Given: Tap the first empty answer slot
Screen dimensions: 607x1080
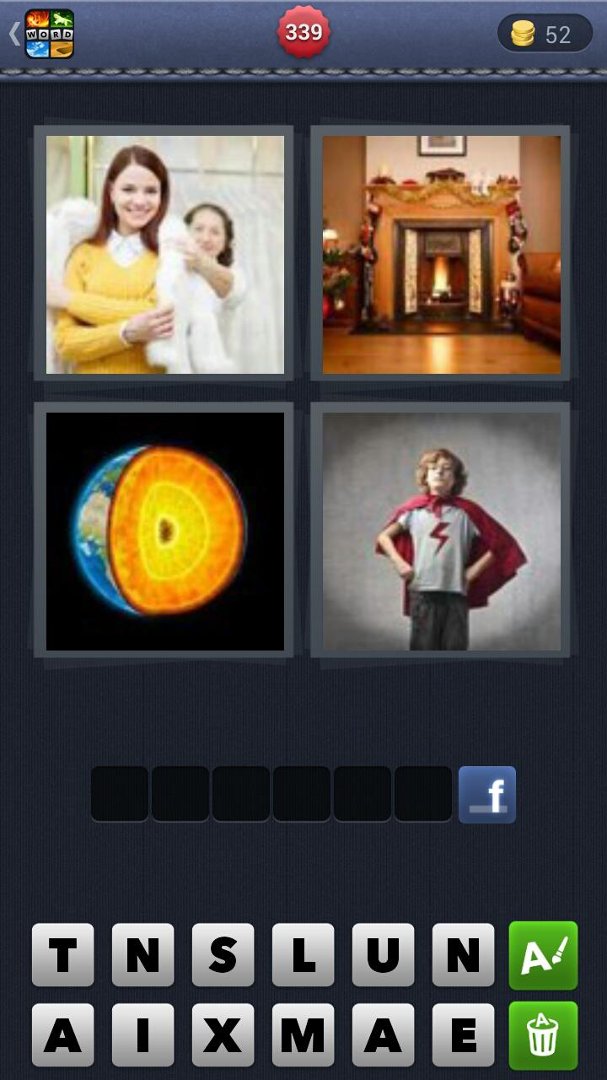Looking at the screenshot, I should 120,794.
